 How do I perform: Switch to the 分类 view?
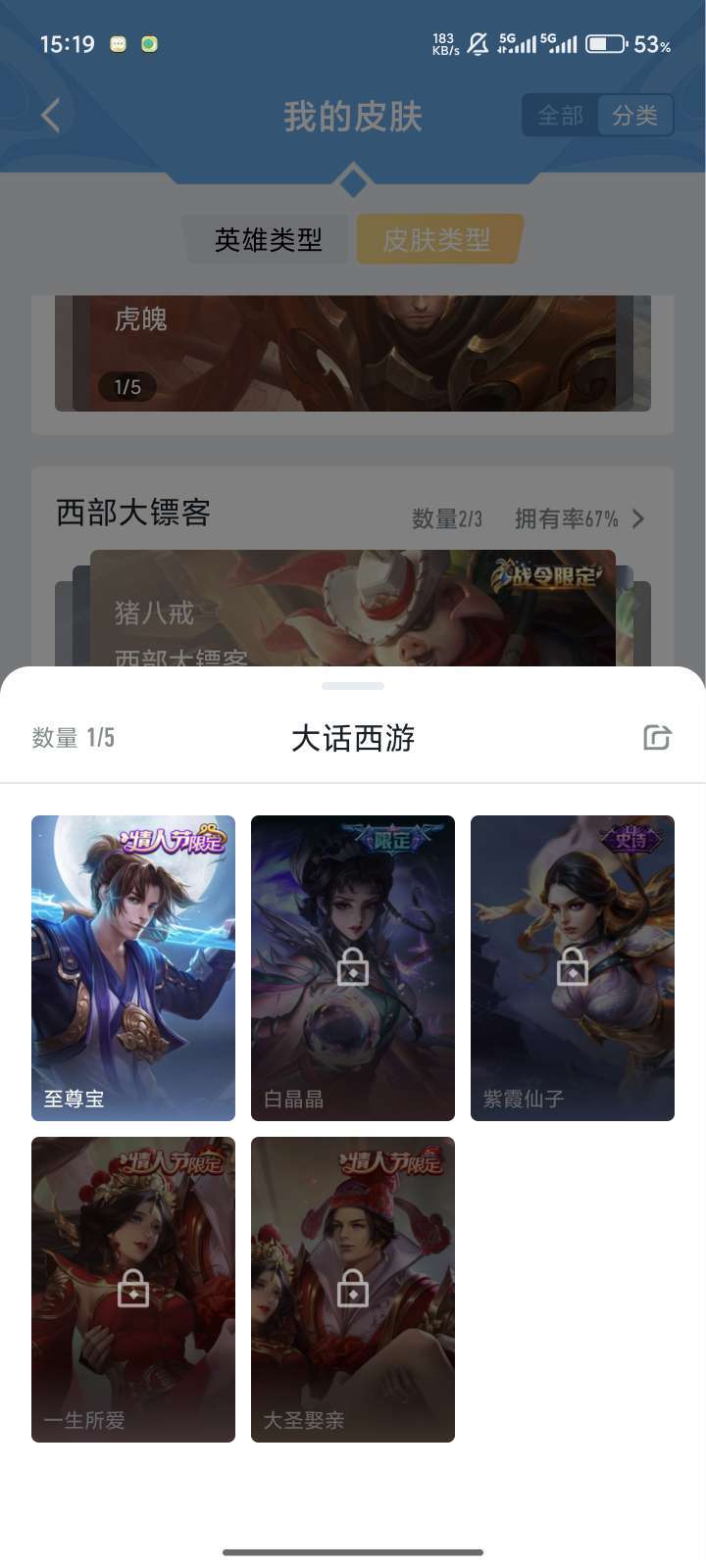[x=634, y=116]
